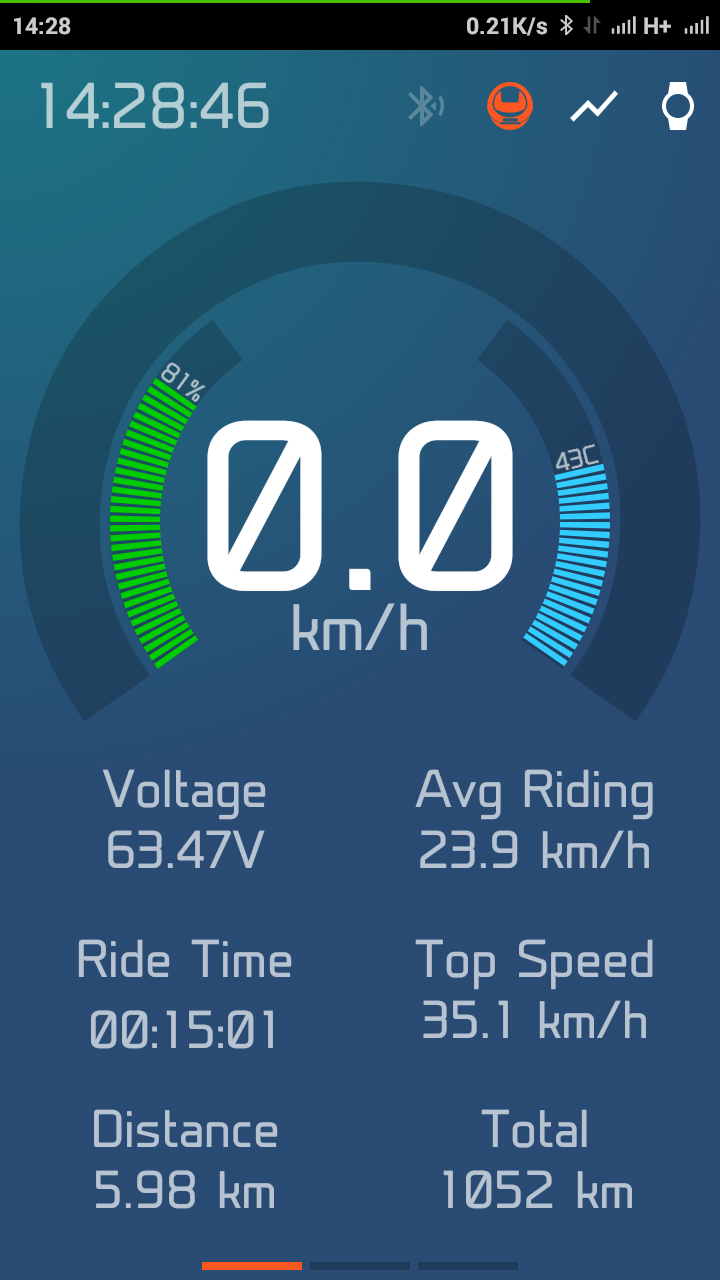
Task: Tap the smartwatch icon
Action: click(678, 106)
